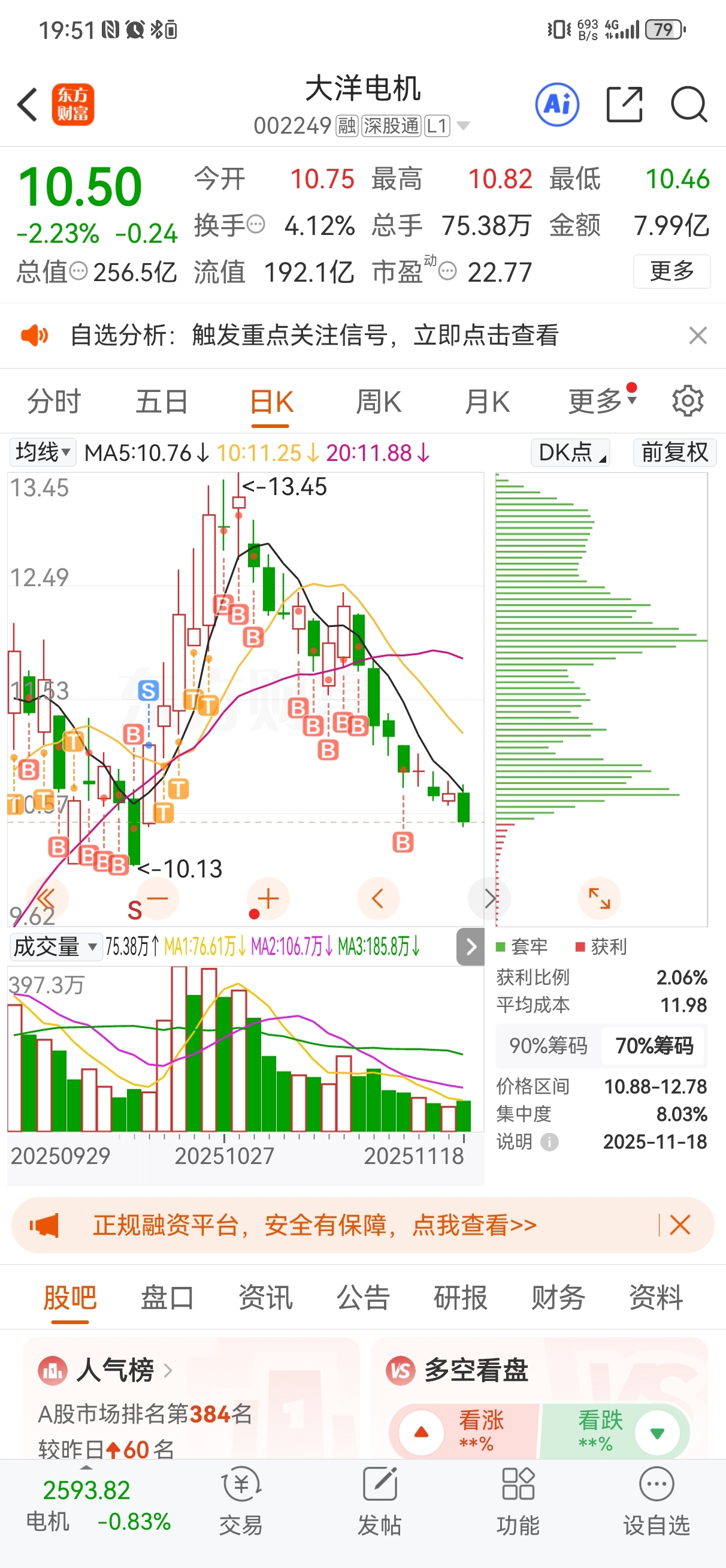Share this stock page
The width and height of the screenshot is (726, 1568).
pos(624,105)
